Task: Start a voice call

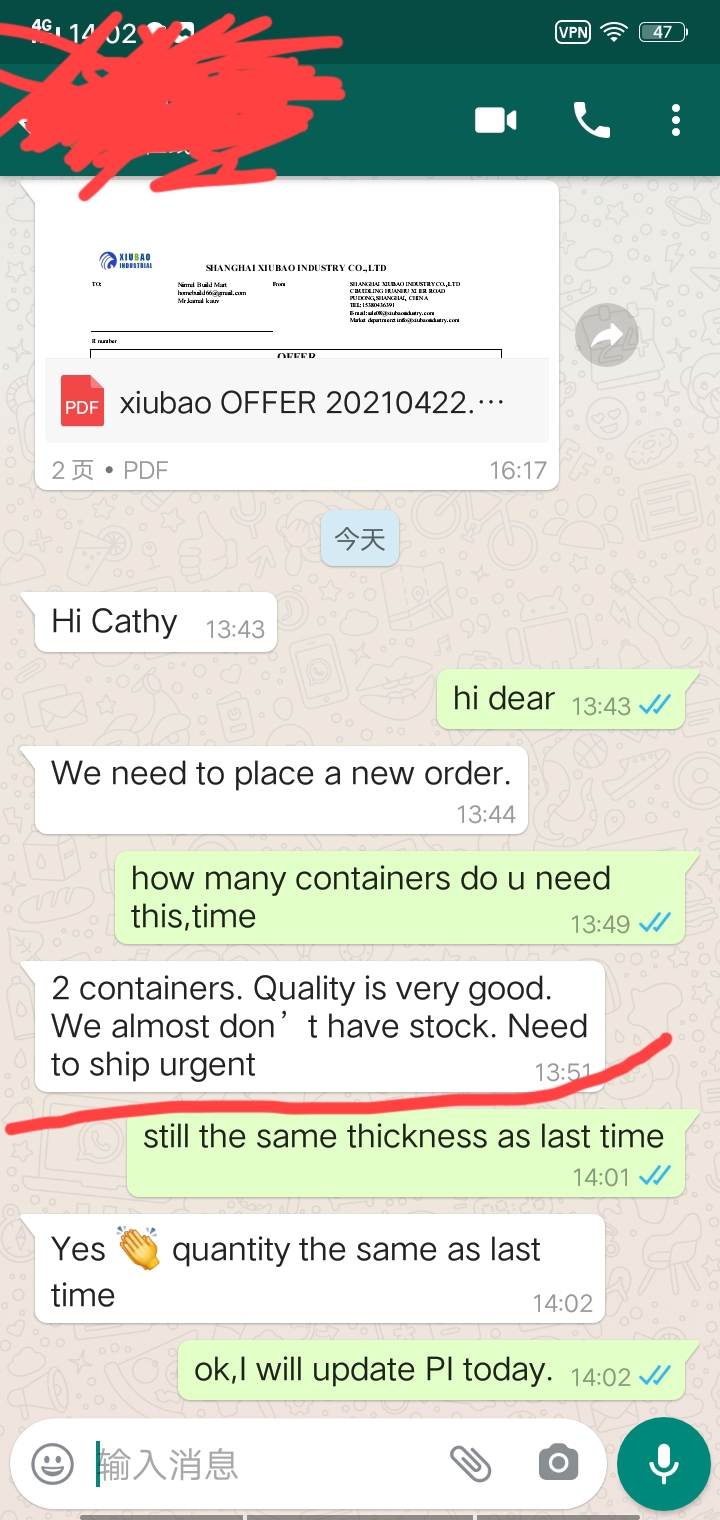Action: click(x=591, y=121)
